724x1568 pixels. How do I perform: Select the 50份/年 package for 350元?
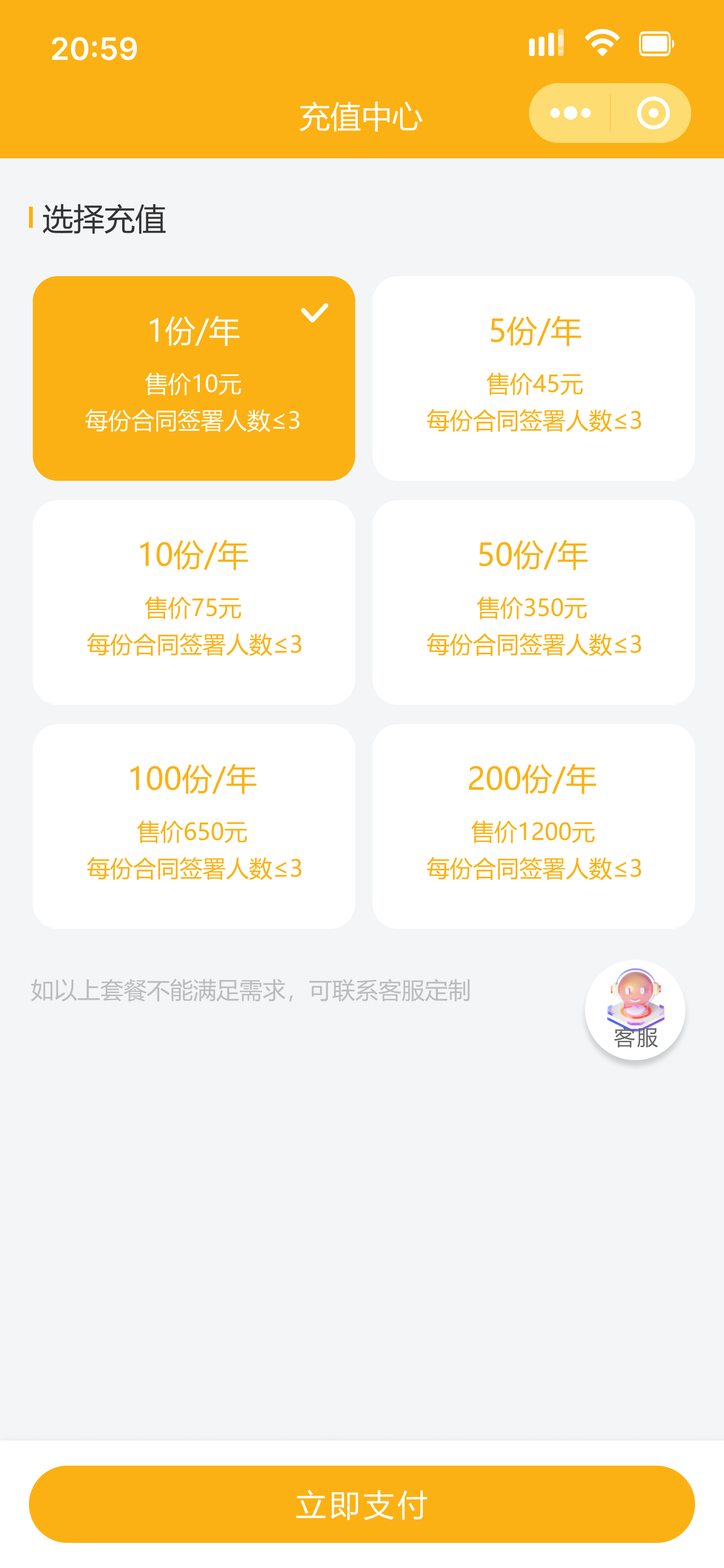tap(533, 602)
